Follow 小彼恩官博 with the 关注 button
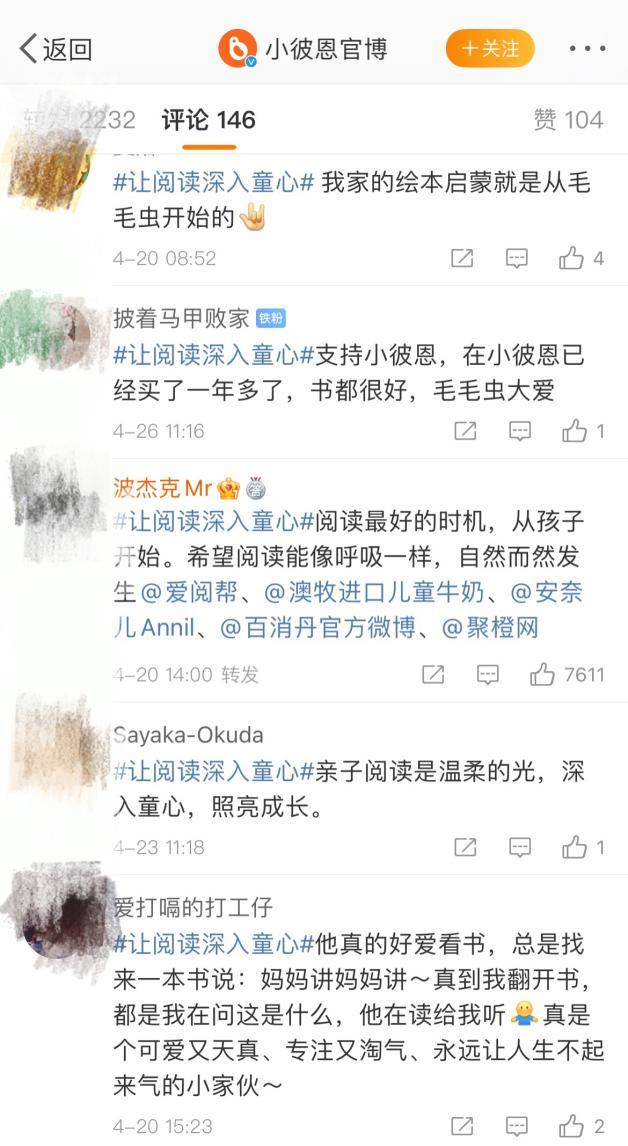Image resolution: width=628 pixels, height=1146 pixels. pos(490,48)
